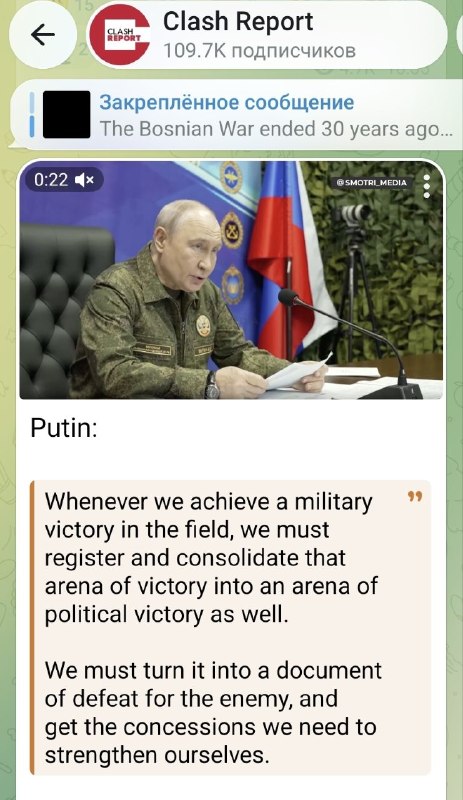
Task: Open the Clash Report channel info
Action: pos(266,35)
